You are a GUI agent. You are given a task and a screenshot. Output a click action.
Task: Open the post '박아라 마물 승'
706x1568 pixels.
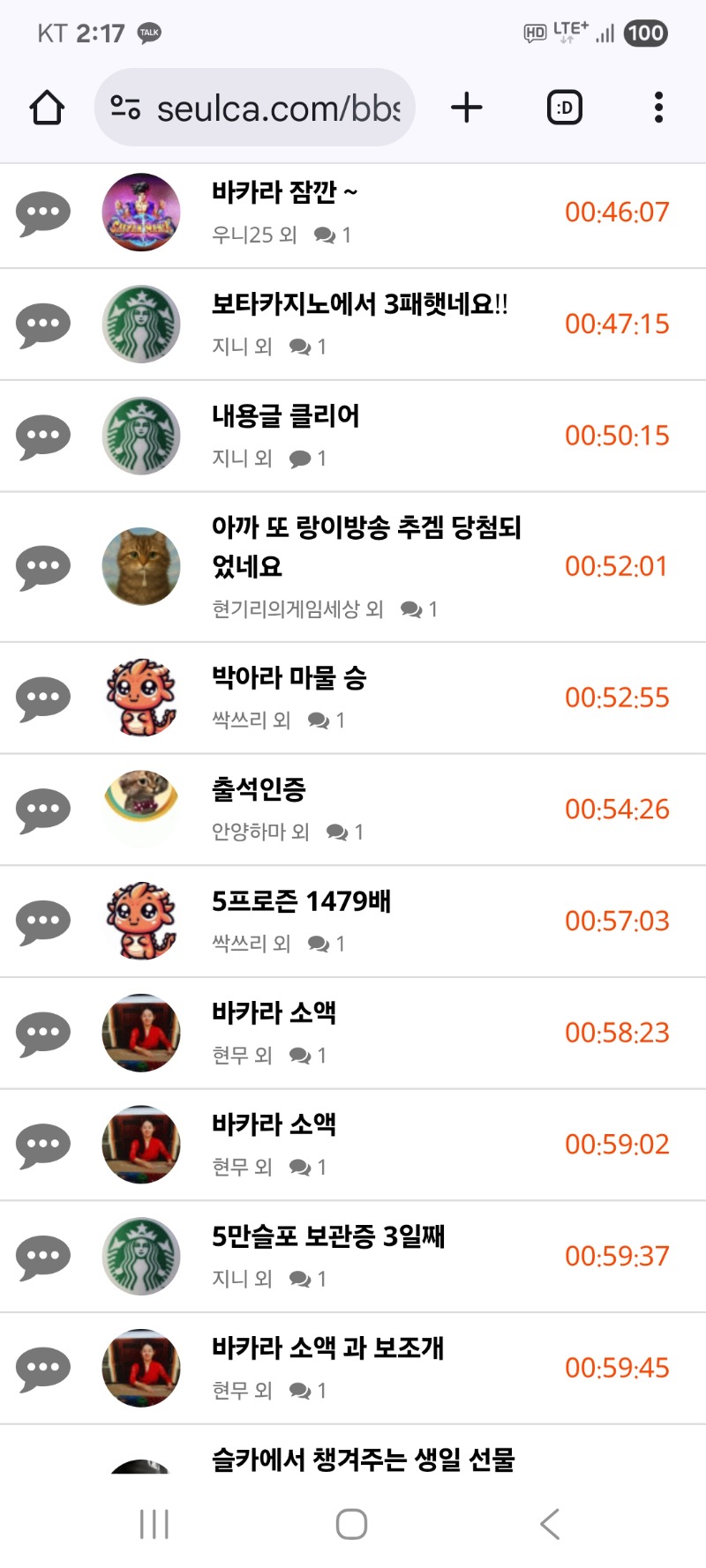click(x=289, y=678)
